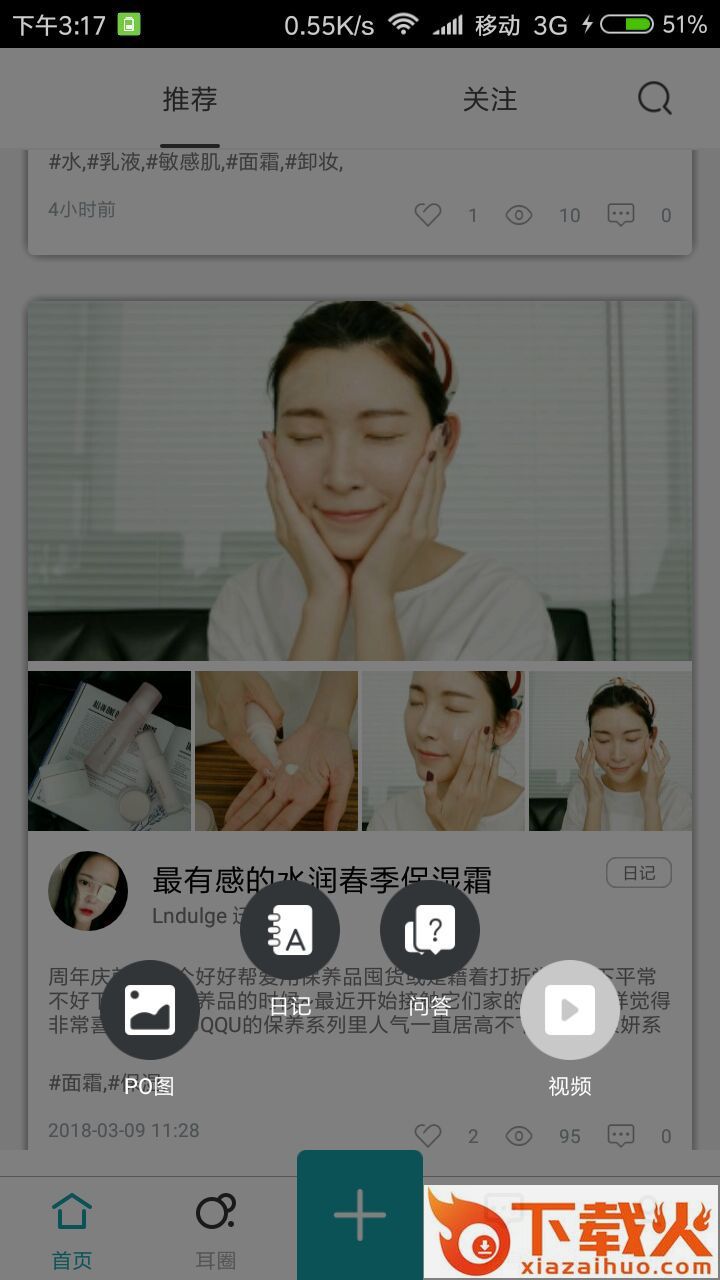This screenshot has height=1280, width=720.
Task: Open the search icon at top right
Action: 654,98
